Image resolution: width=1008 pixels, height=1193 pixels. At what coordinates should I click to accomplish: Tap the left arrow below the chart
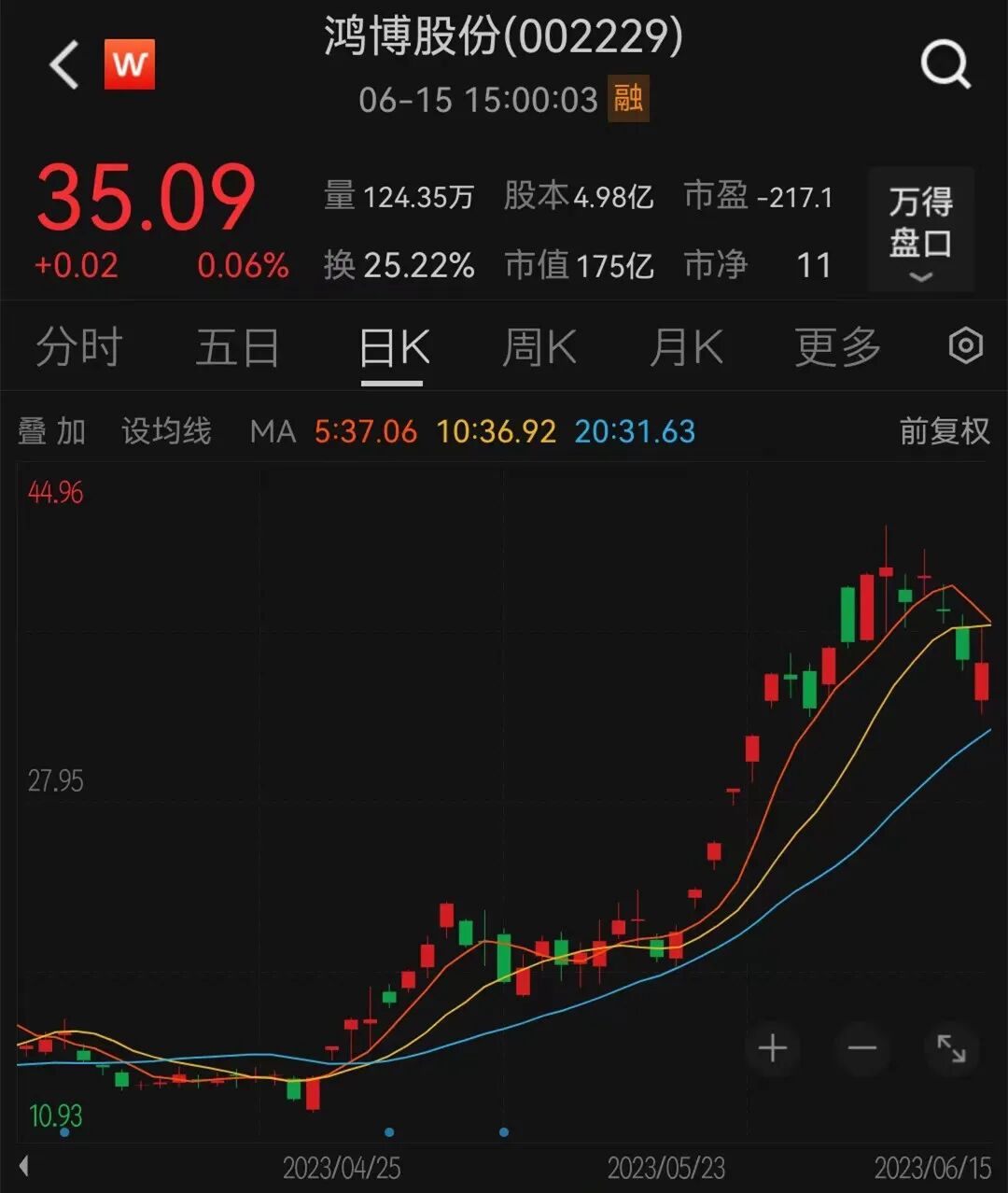point(24,1166)
